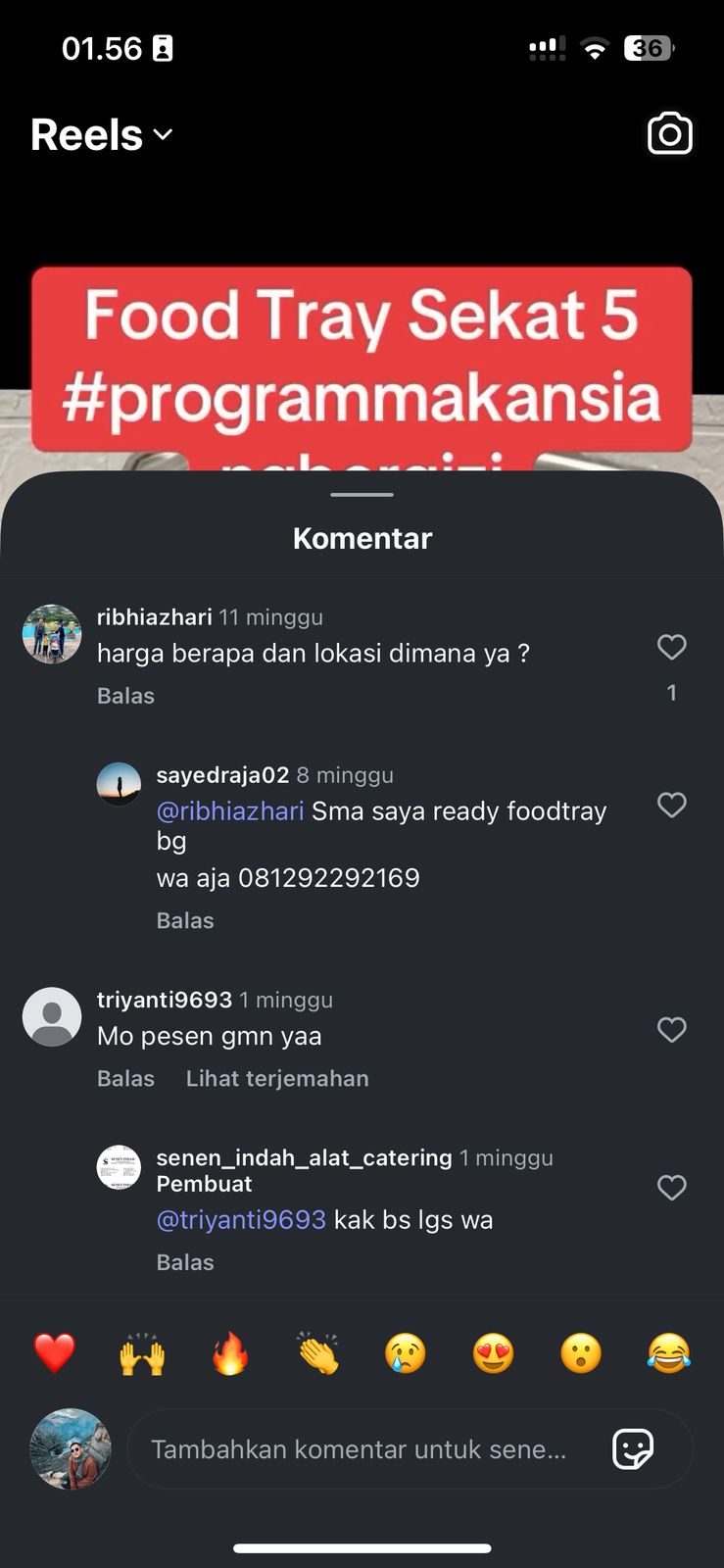Screen dimensions: 724x1568
Task: Like senen_indah_alat_catering's reply
Action: [671, 1188]
